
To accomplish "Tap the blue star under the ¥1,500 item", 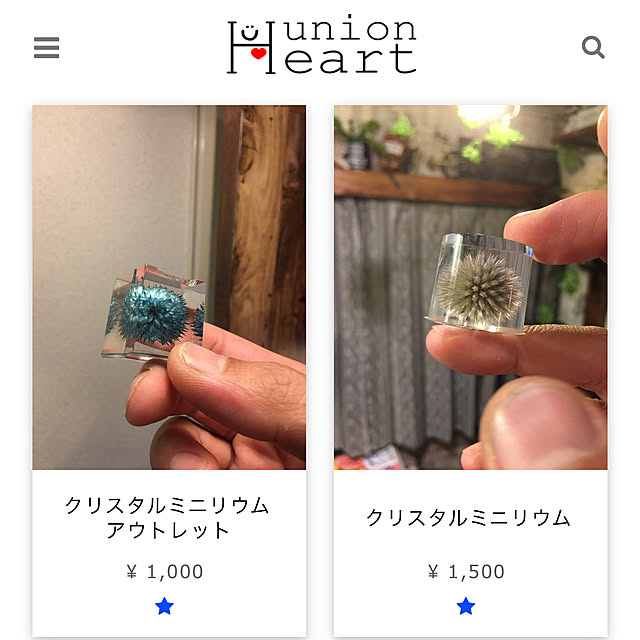I will tap(466, 606).
